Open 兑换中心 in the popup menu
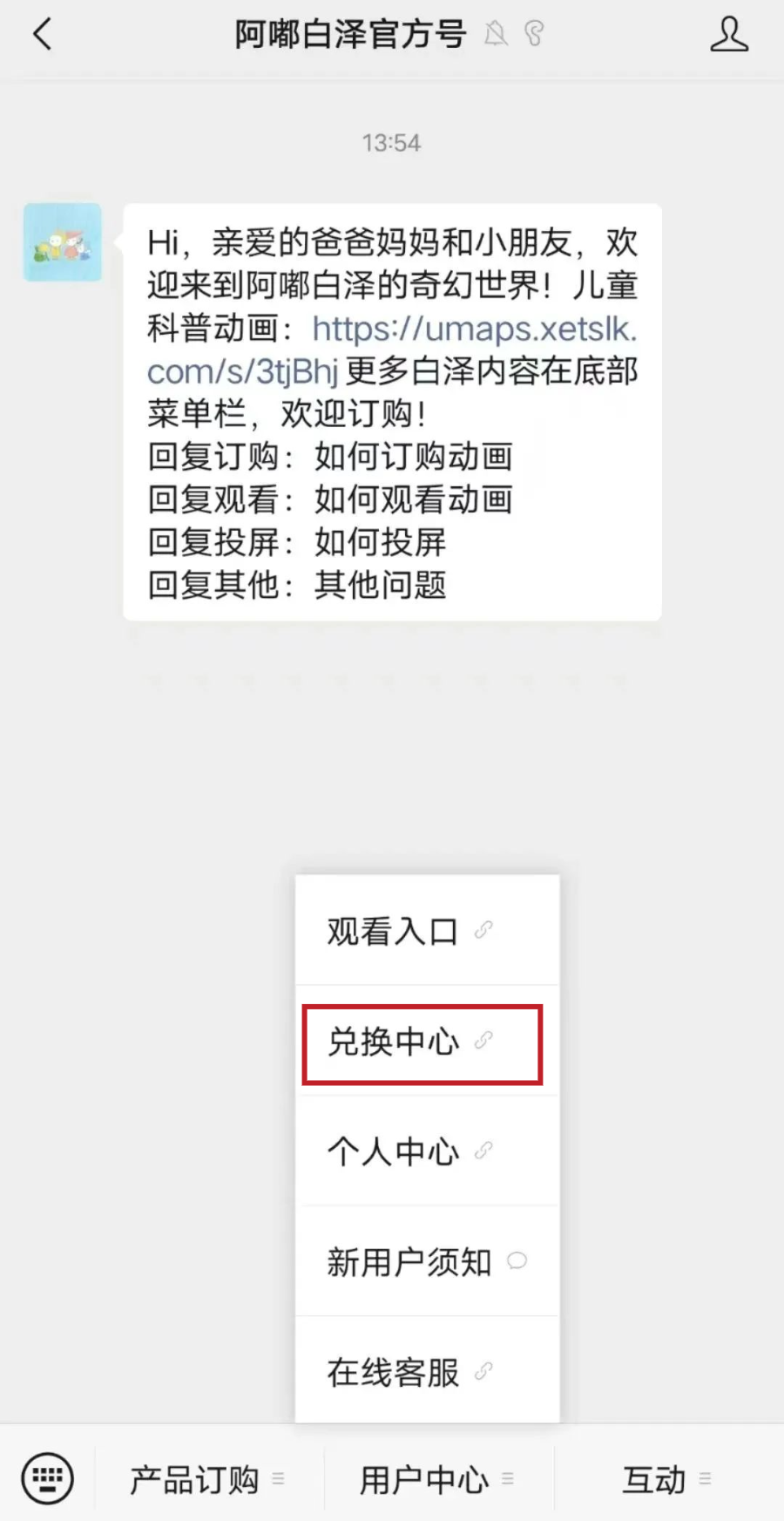Image resolution: width=784 pixels, height=1521 pixels. (x=427, y=1041)
